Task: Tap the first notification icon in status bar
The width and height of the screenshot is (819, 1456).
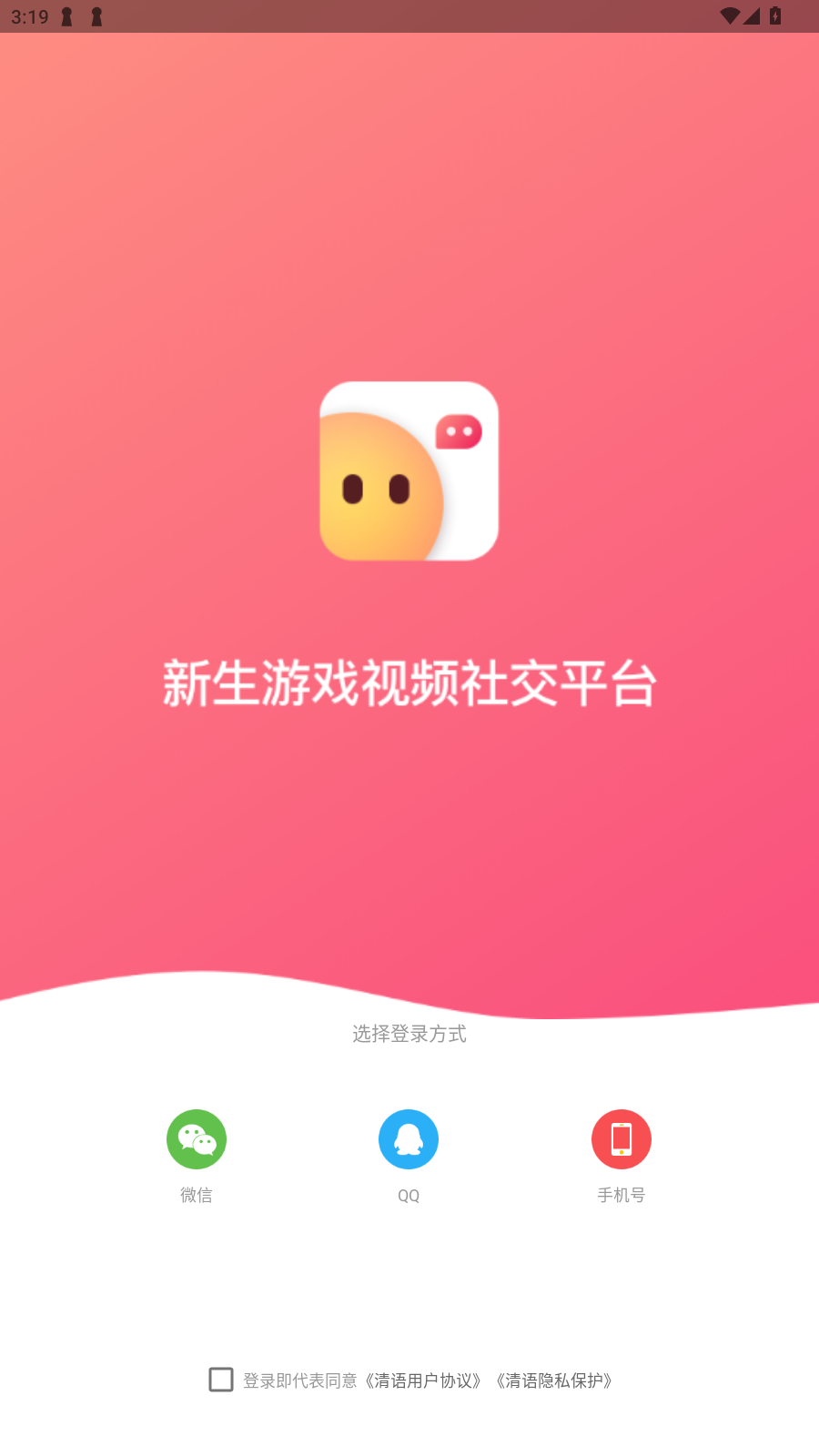Action: (64, 15)
